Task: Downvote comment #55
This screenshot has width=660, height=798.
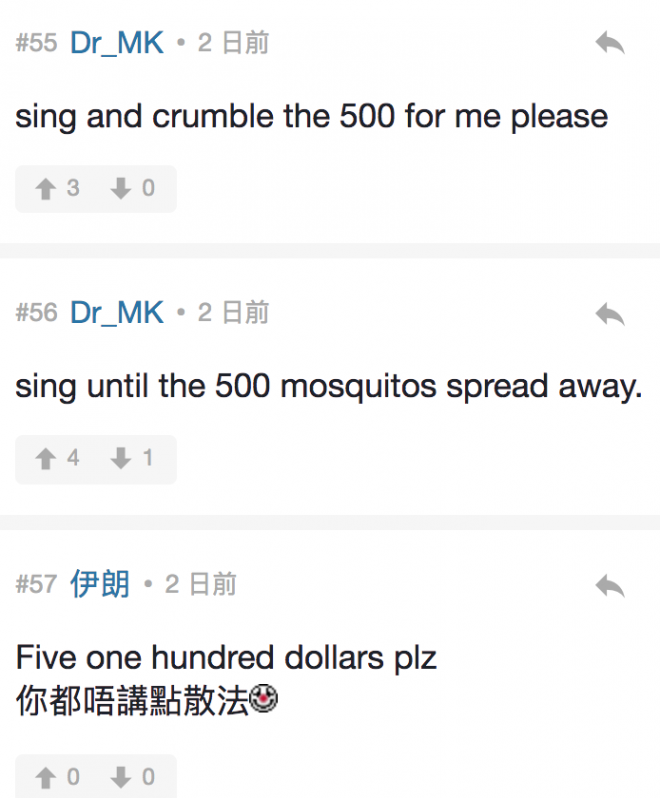Action: (121, 189)
